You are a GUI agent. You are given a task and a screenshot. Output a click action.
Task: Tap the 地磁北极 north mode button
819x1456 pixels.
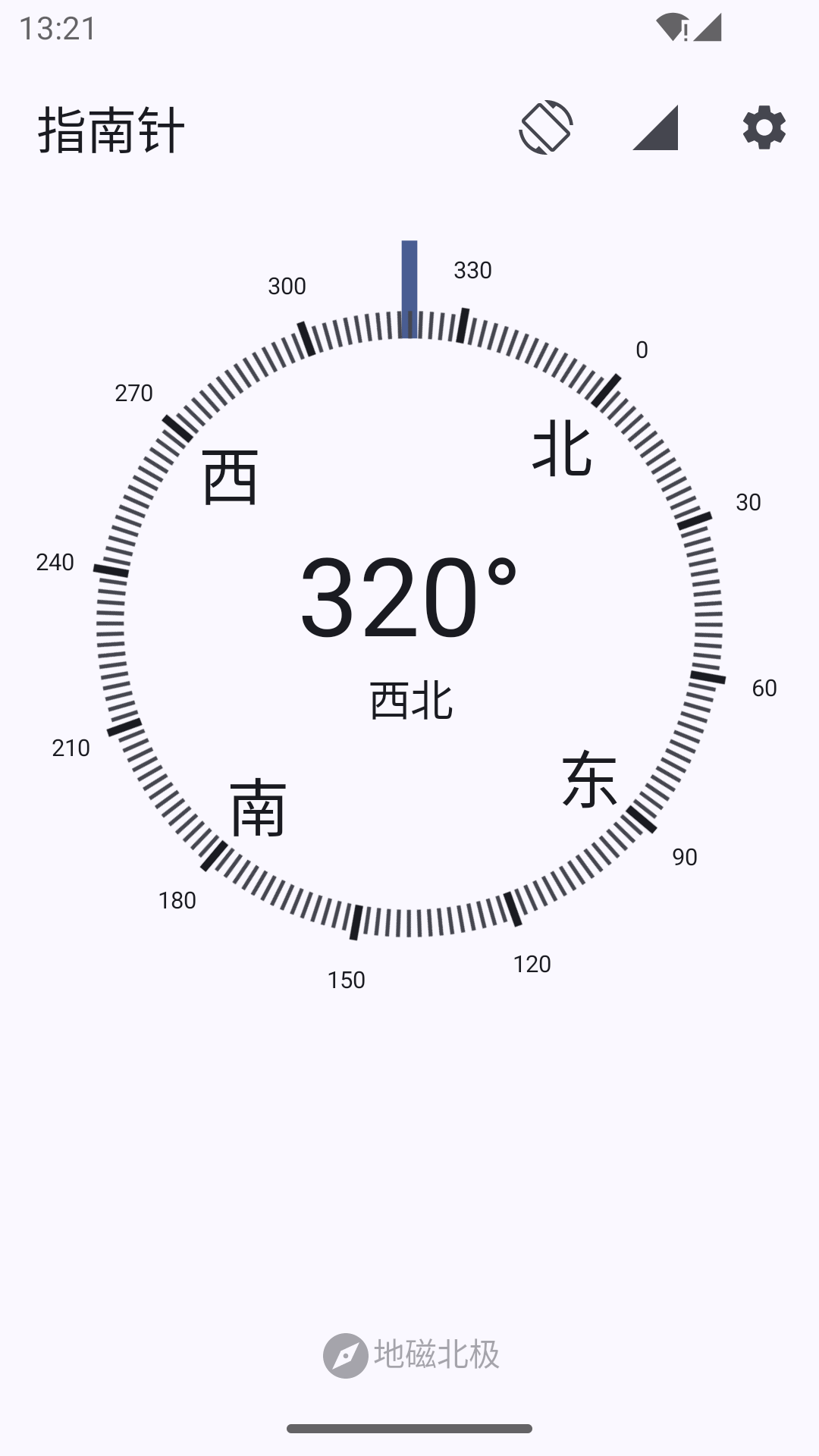tap(411, 1354)
